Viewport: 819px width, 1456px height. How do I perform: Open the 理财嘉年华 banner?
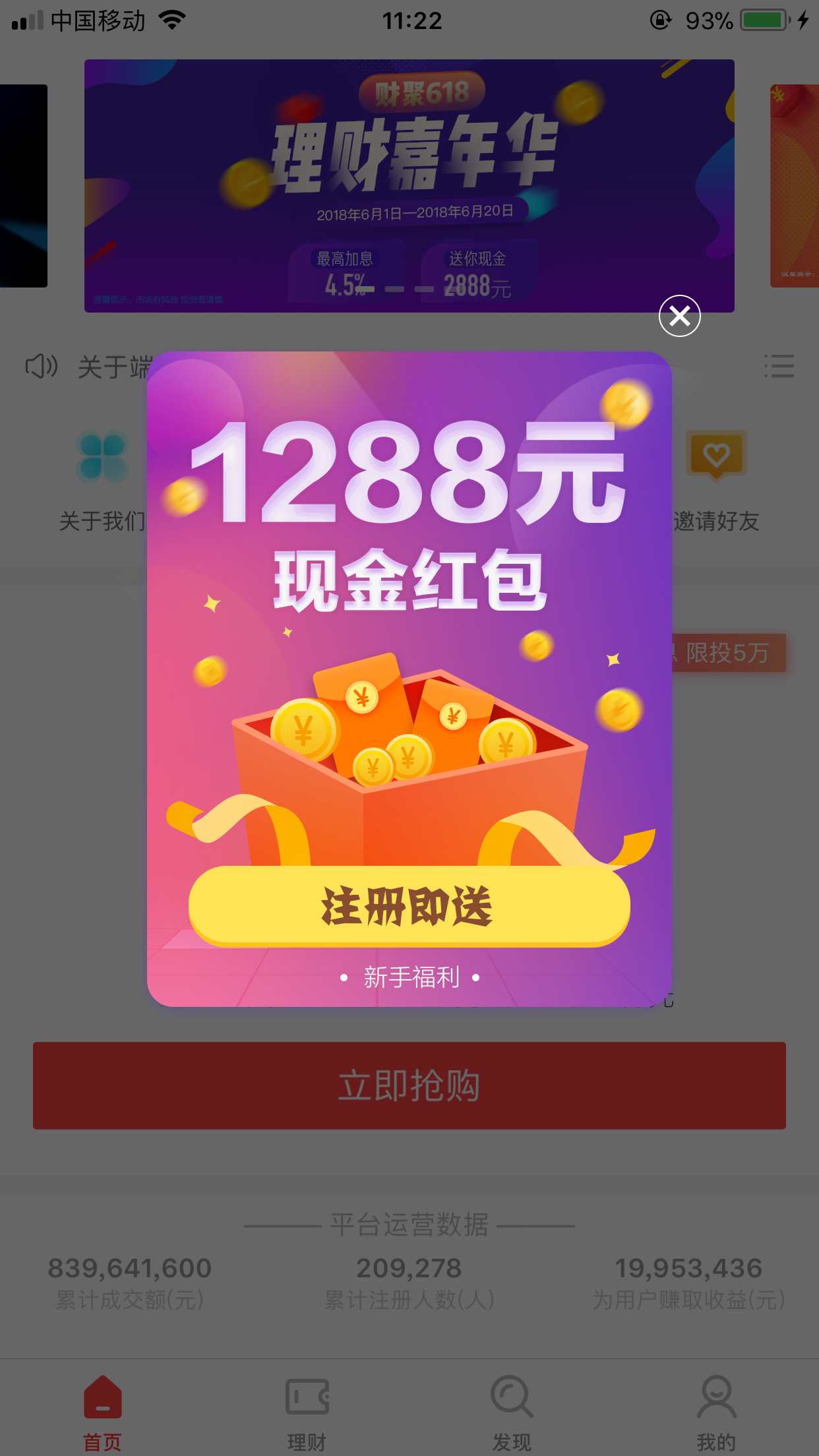[x=409, y=185]
